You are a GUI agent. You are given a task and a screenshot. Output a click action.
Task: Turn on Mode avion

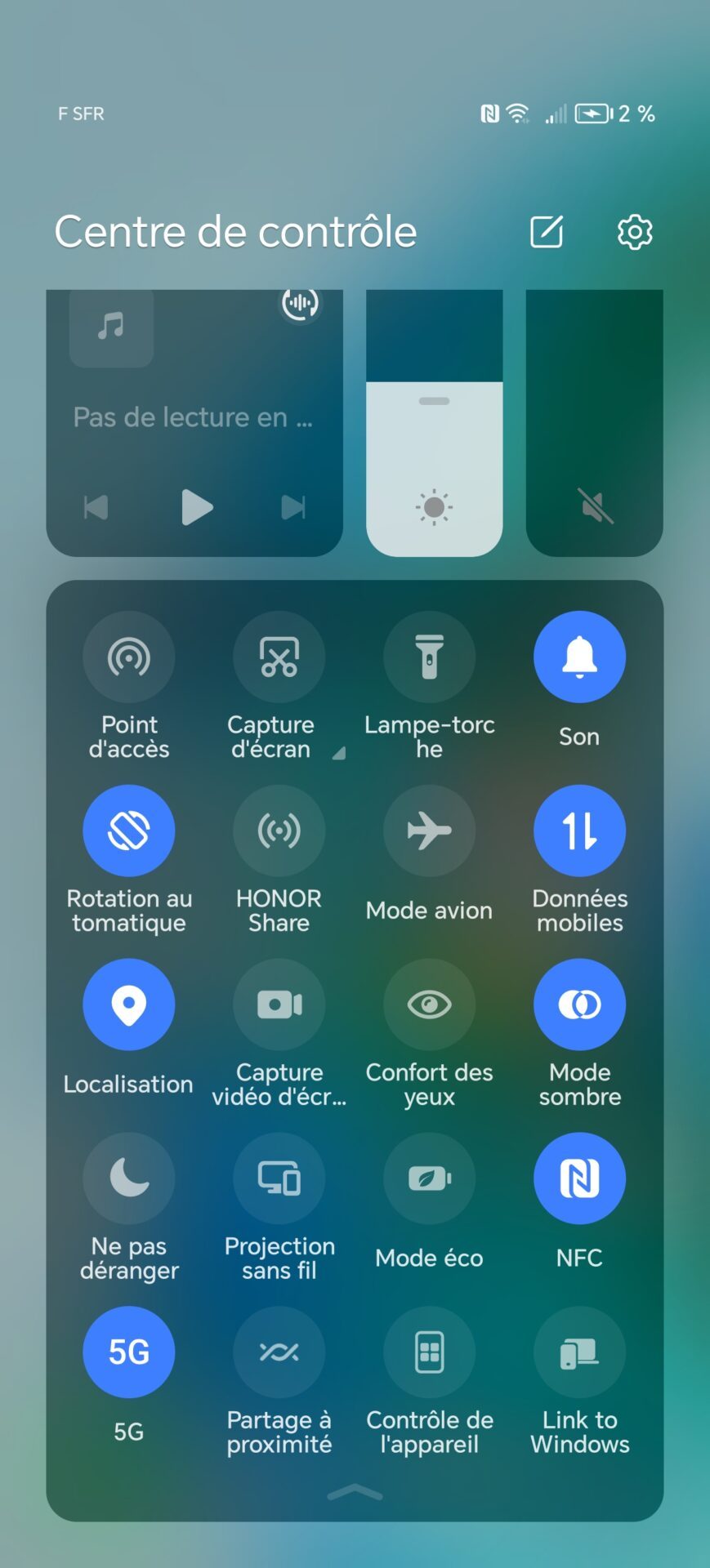coord(430,831)
